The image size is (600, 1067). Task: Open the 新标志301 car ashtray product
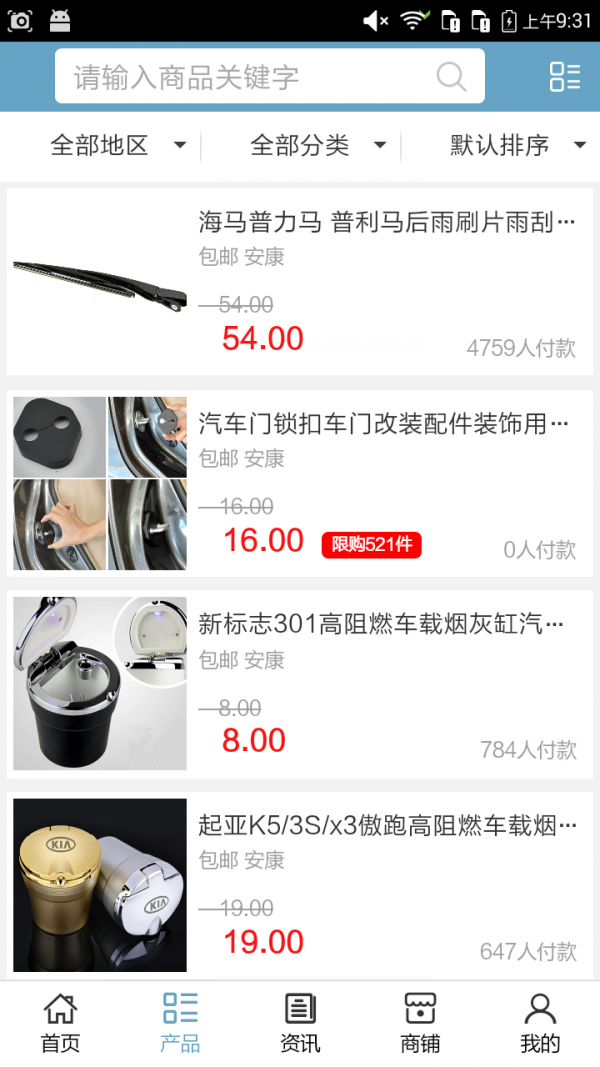(x=300, y=685)
